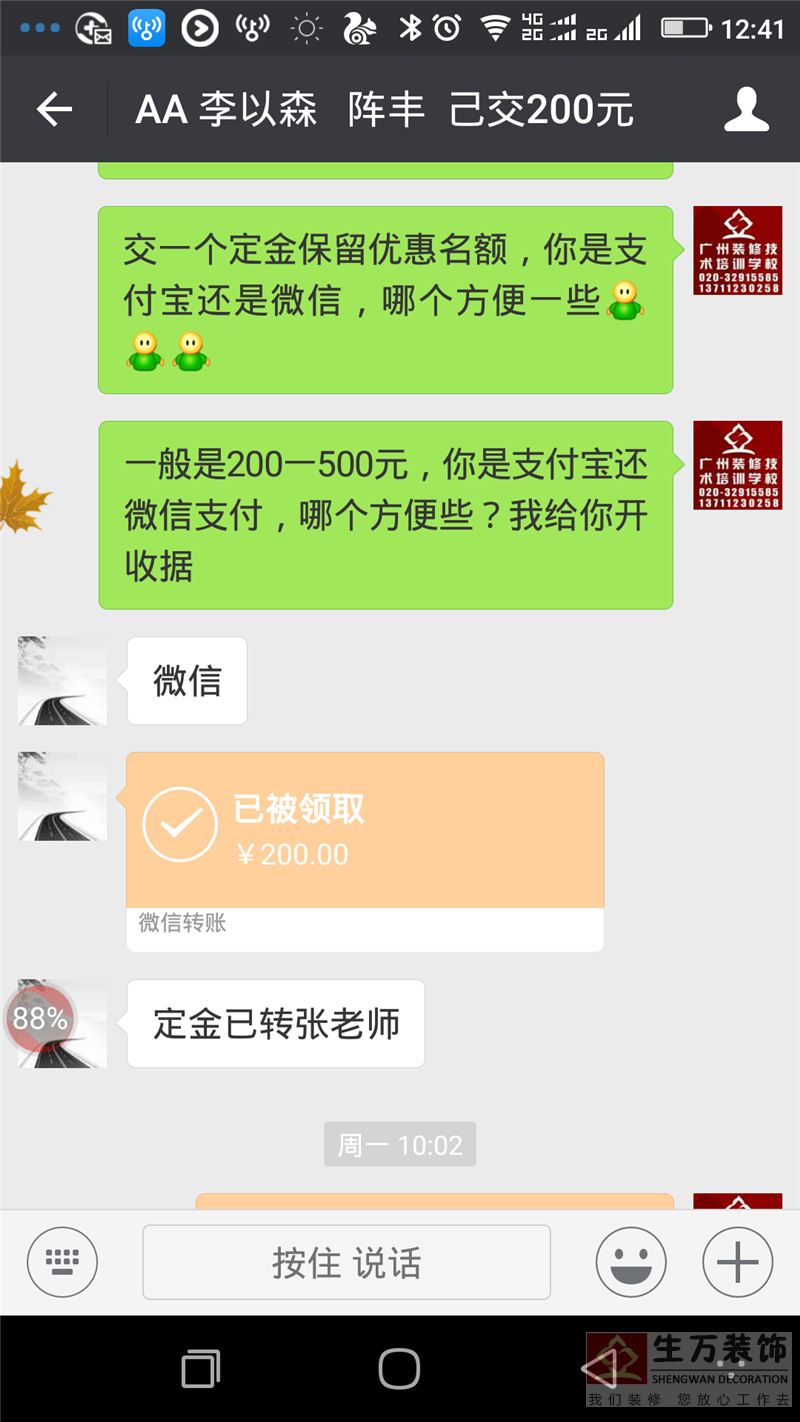Switch to keyboard input mode

[x=62, y=1262]
